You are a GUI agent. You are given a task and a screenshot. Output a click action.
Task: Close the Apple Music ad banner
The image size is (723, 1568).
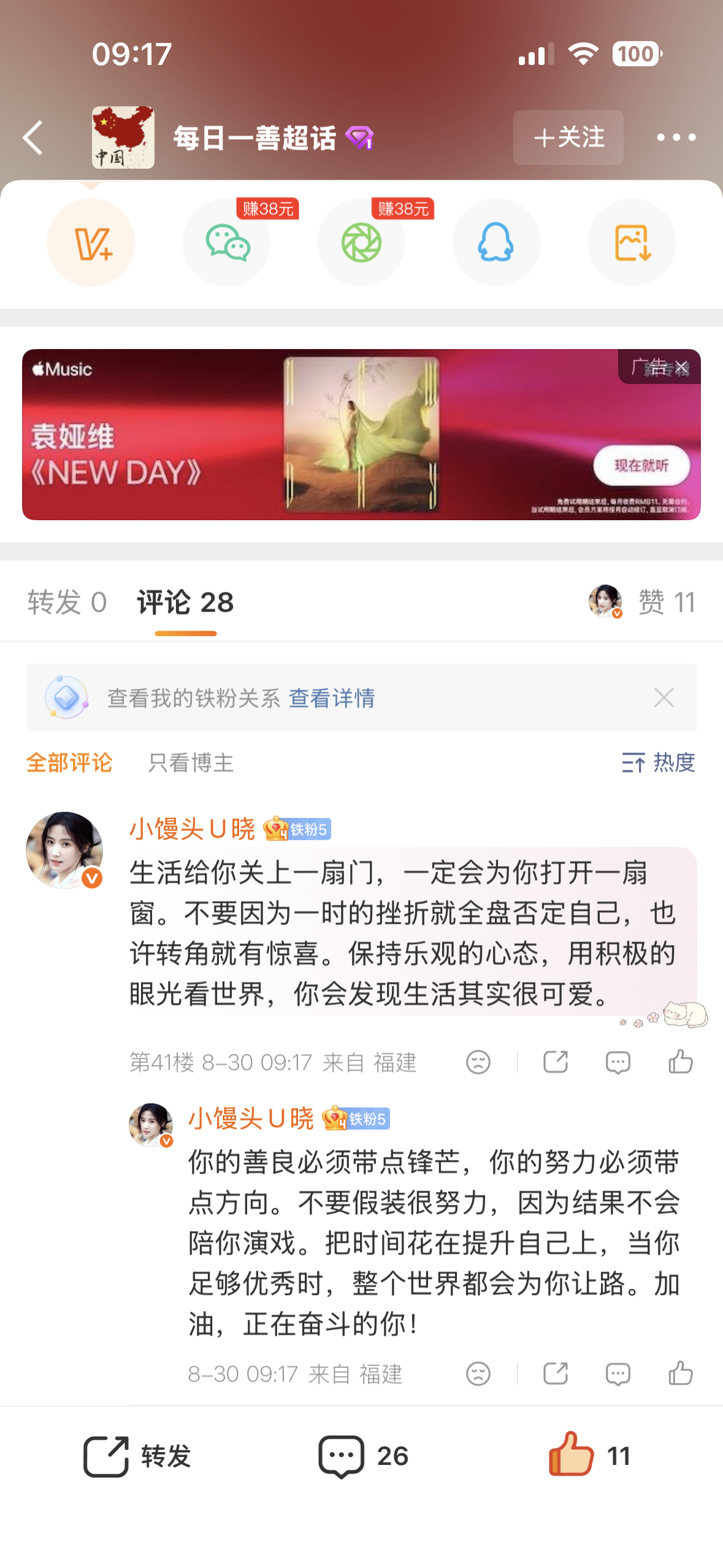click(681, 367)
